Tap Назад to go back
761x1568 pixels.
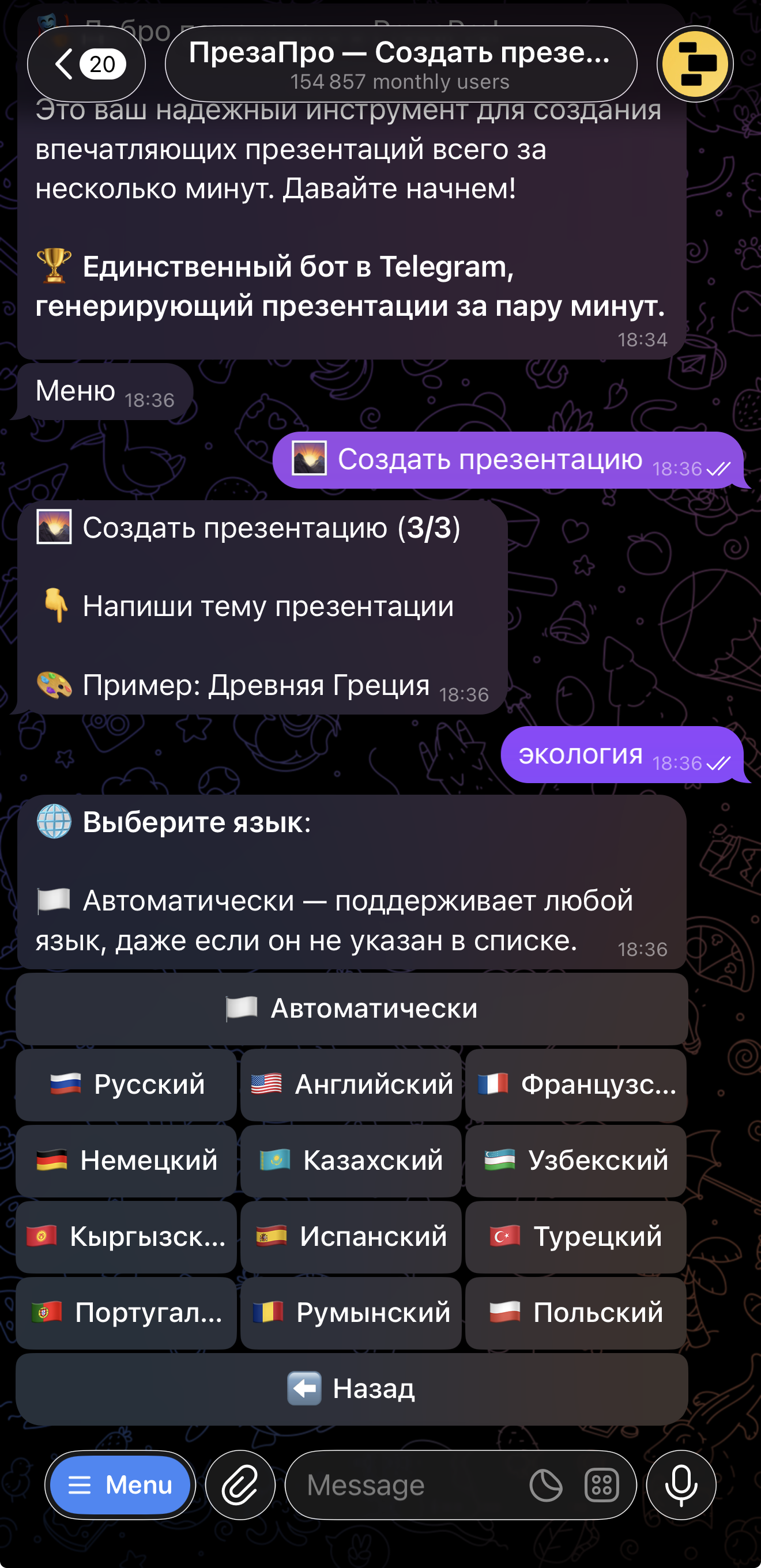[353, 1390]
